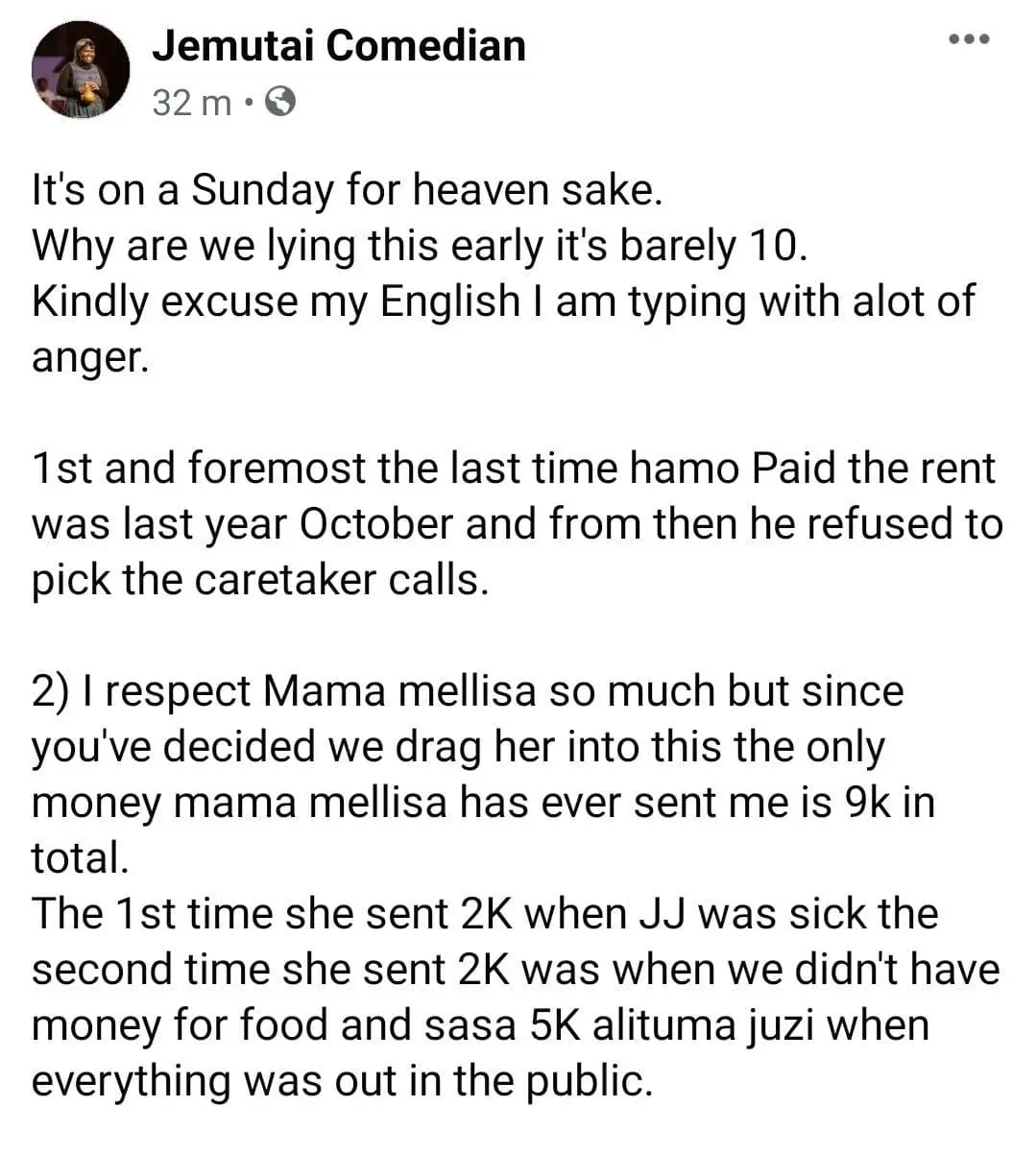
Task: Visit the Jemutai Comedian page name
Action: pos(338,46)
